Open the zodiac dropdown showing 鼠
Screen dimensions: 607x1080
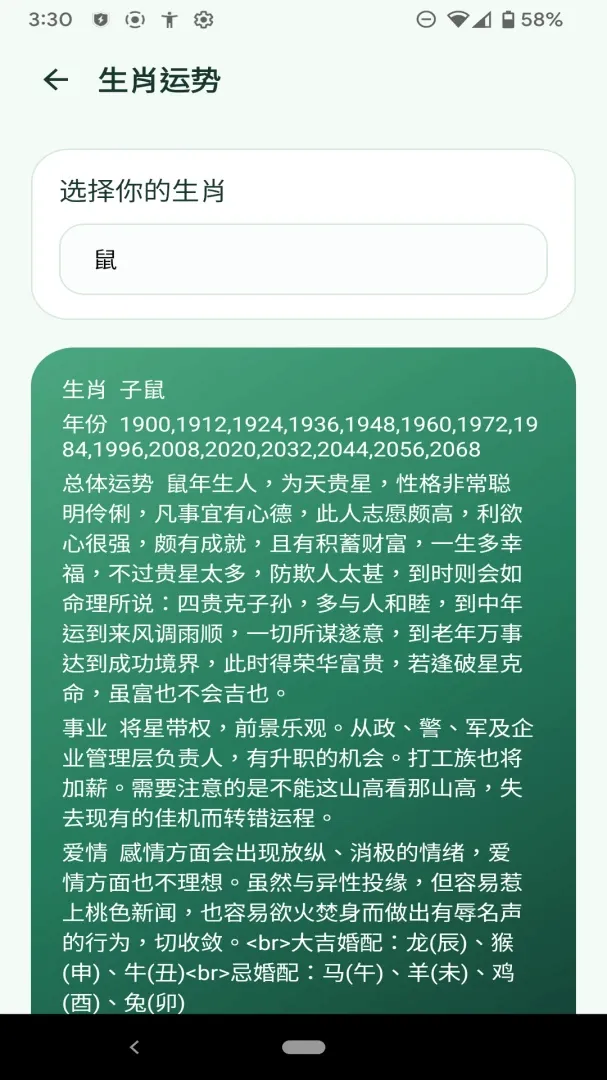pyautogui.click(x=303, y=259)
